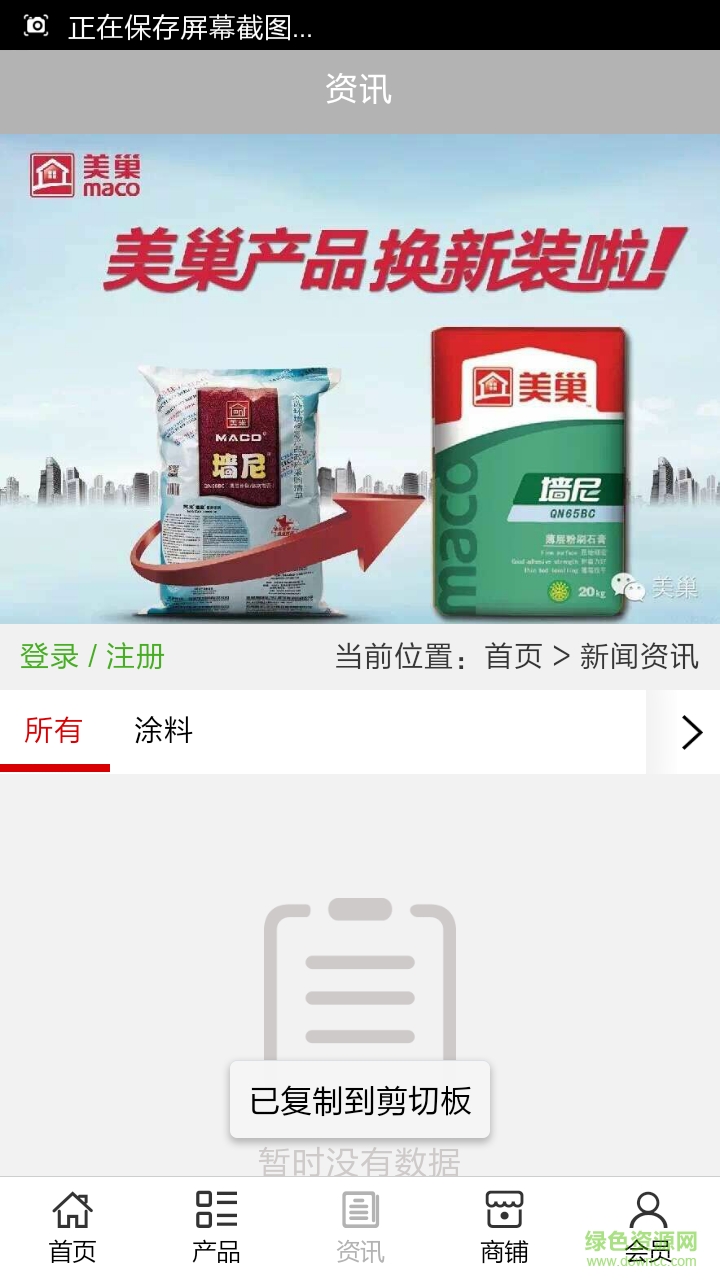Screen dimensions: 720x1280
Task: Open 首页 from the breadcrumb path
Action: (512, 656)
